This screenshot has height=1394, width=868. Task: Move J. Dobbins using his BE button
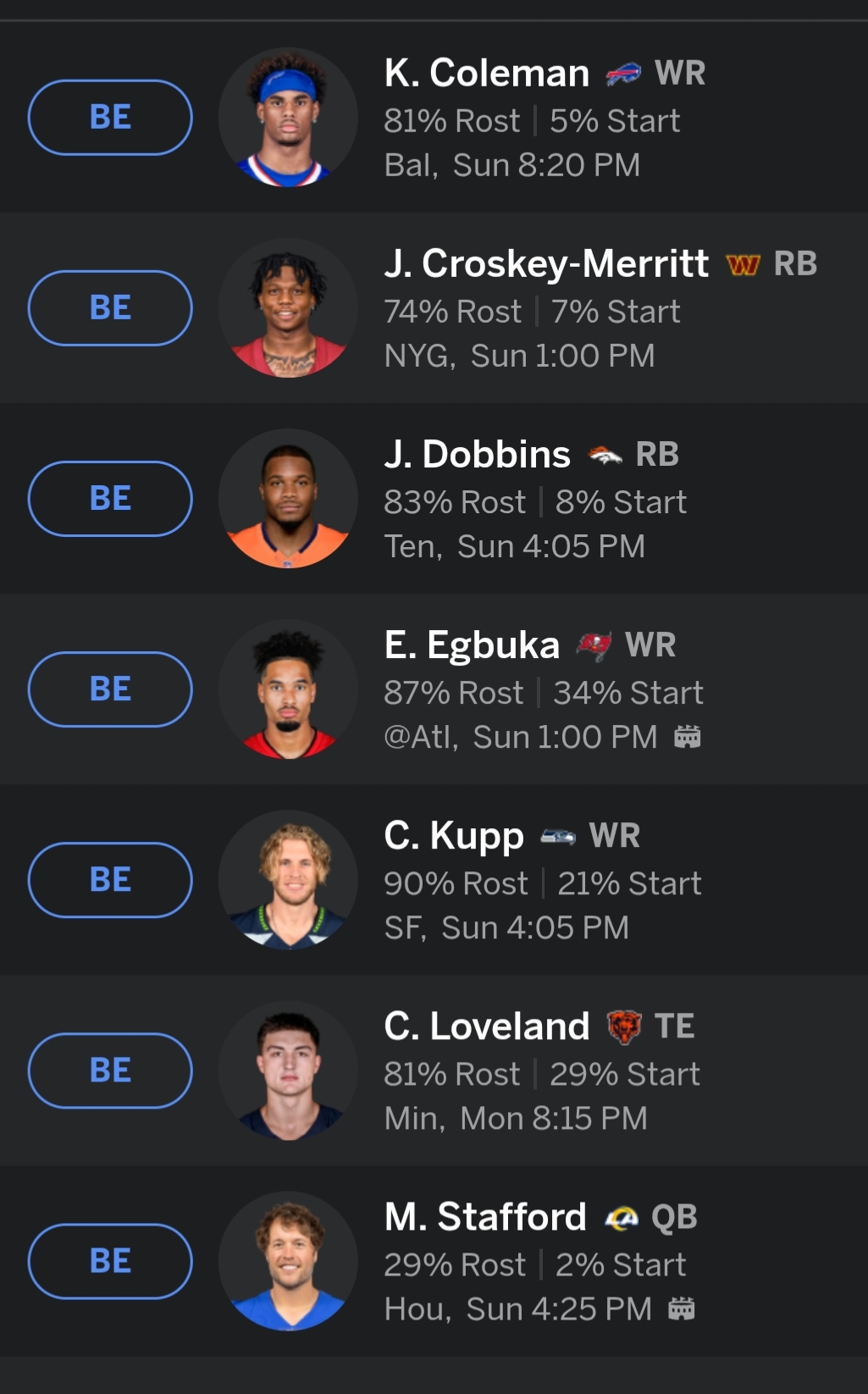(110, 498)
